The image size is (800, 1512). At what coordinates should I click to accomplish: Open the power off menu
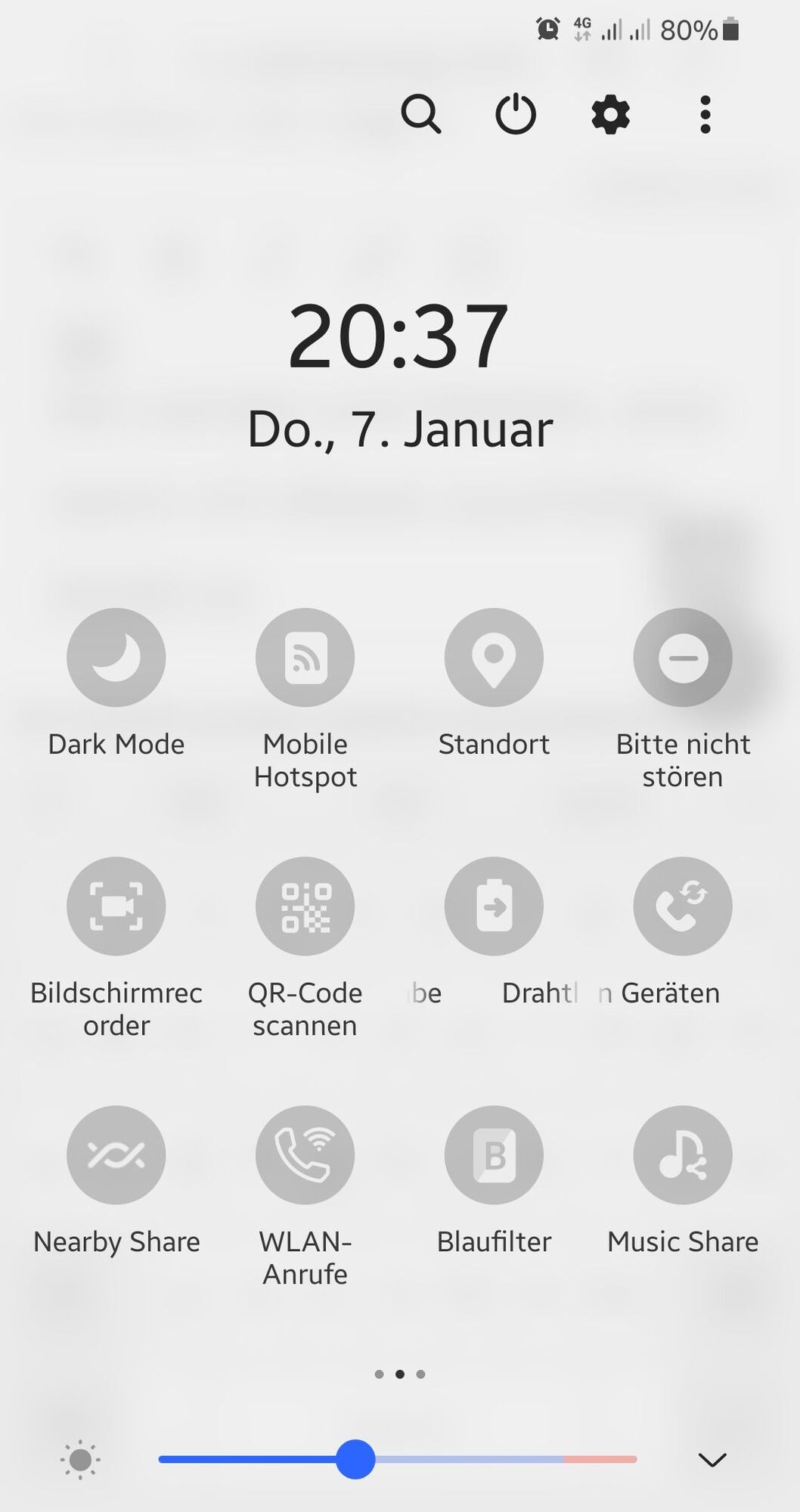516,115
